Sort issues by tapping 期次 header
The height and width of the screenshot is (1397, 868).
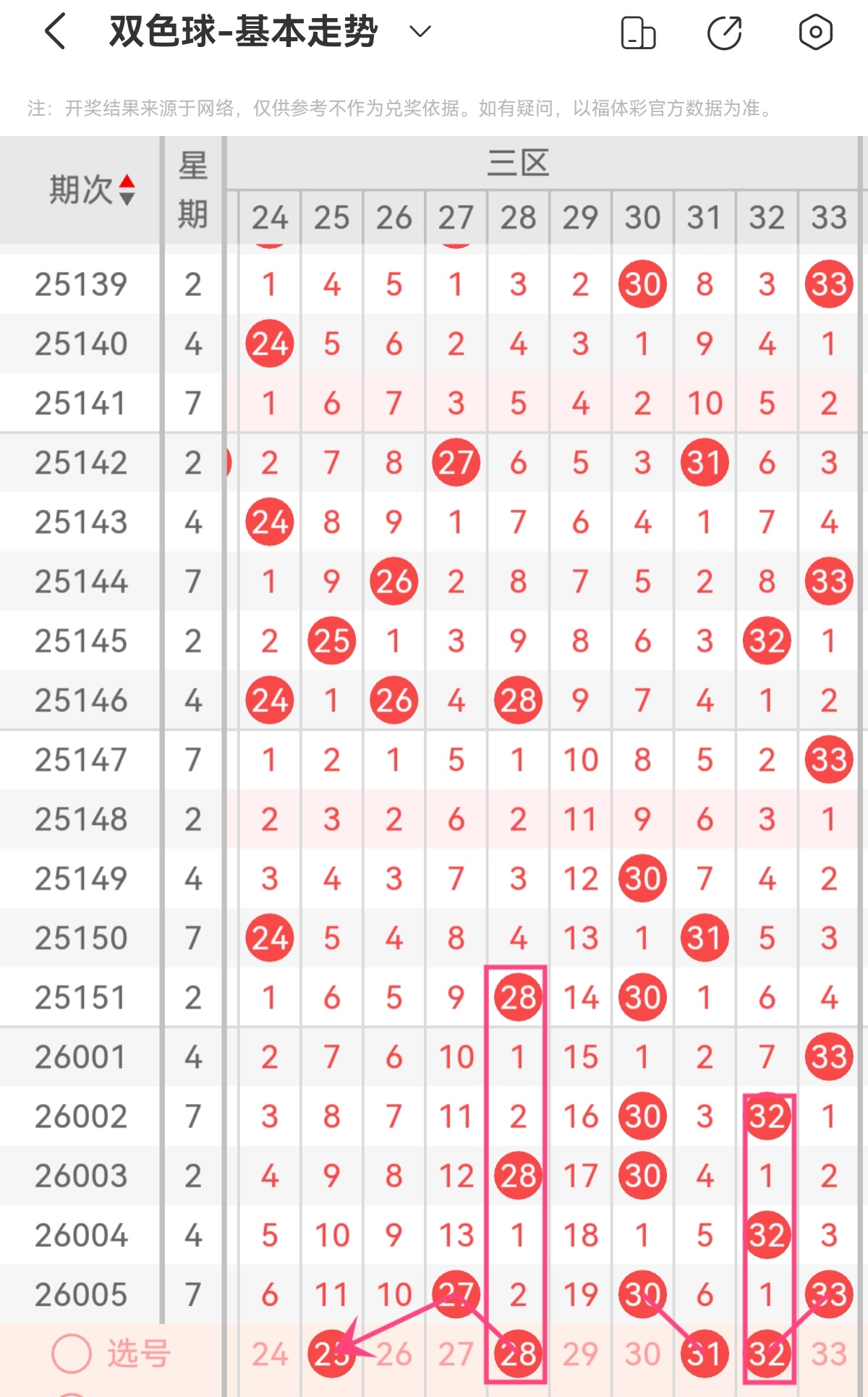pos(90,190)
